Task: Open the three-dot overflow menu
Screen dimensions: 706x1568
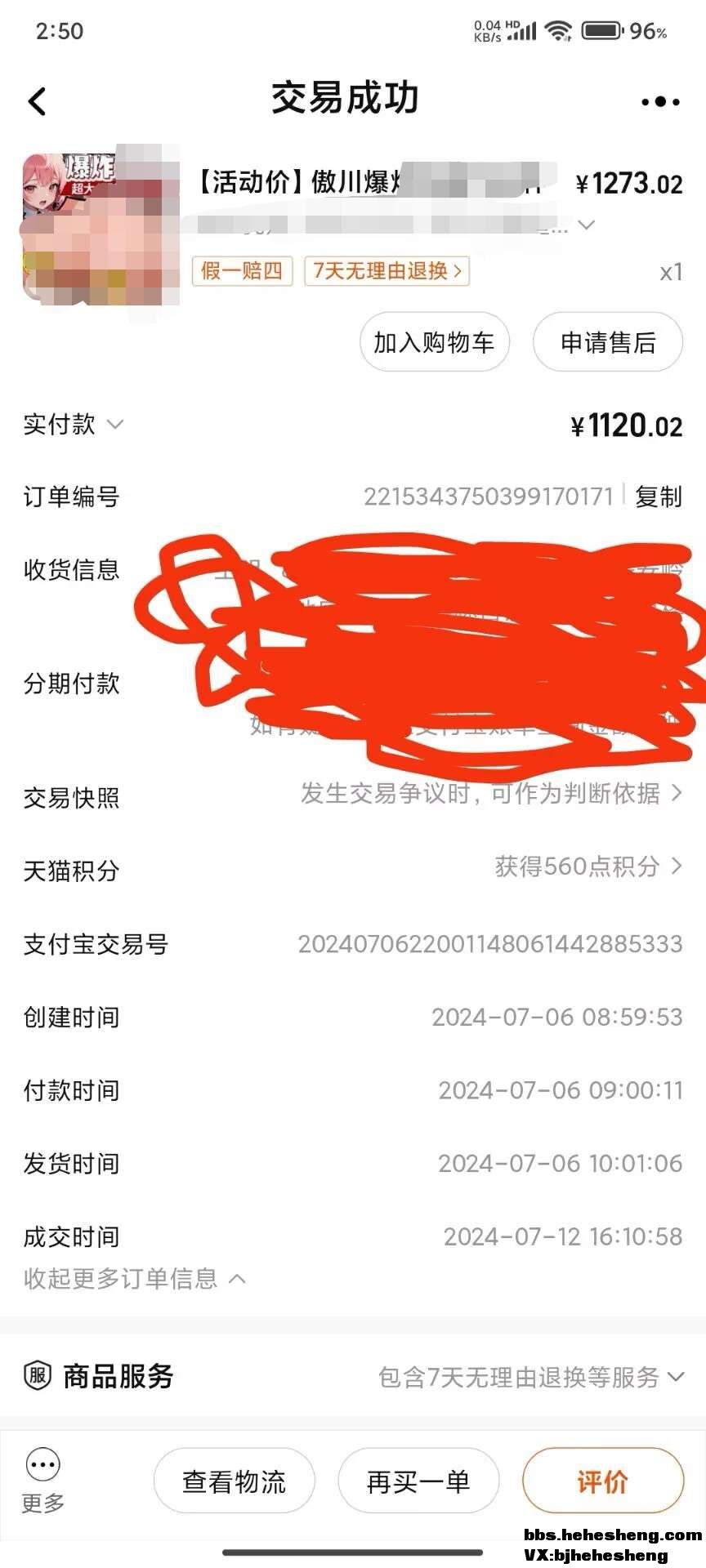Action: pyautogui.click(x=659, y=101)
